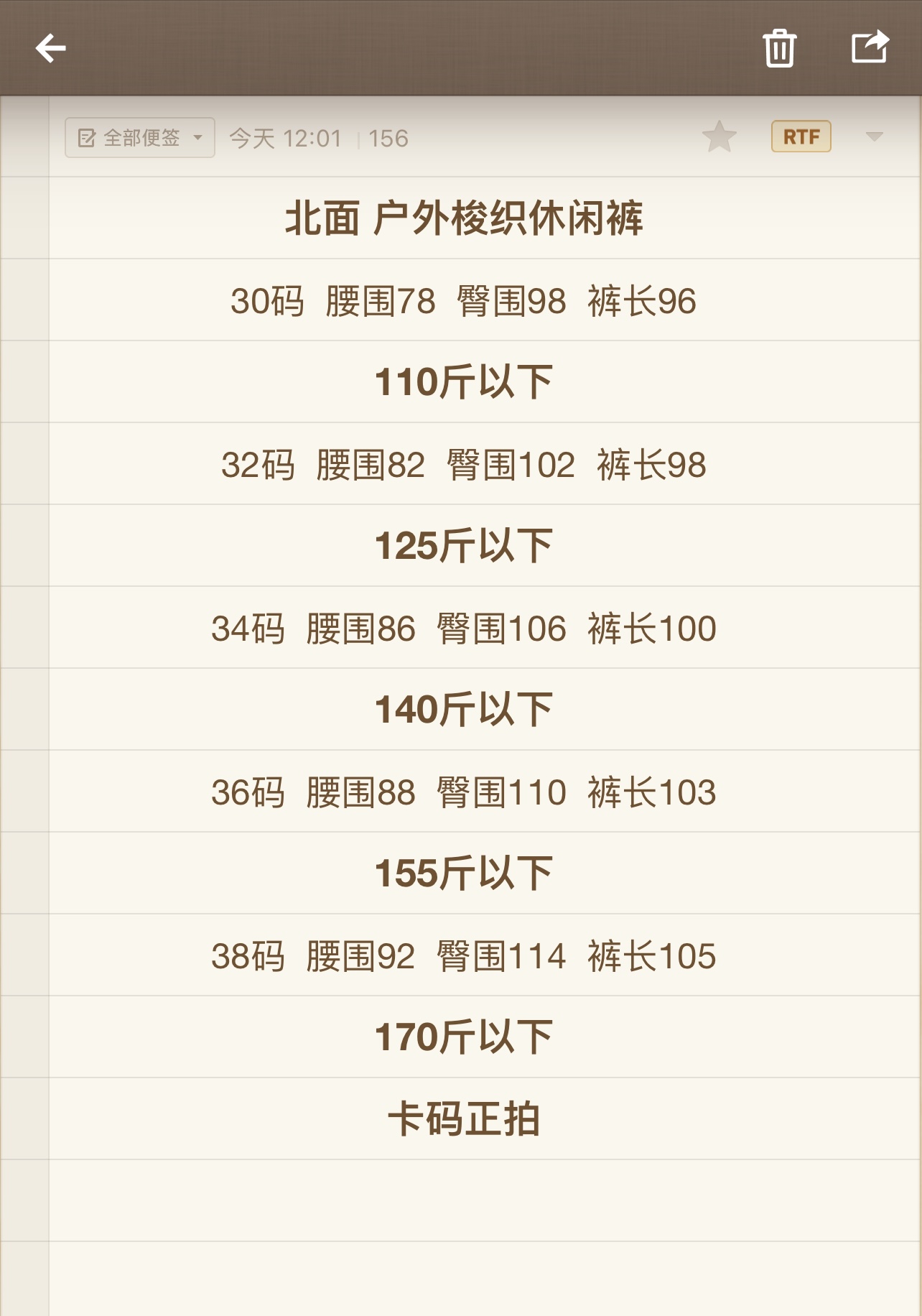Star this note as favorite
The width and height of the screenshot is (922, 1316).
pyautogui.click(x=719, y=136)
